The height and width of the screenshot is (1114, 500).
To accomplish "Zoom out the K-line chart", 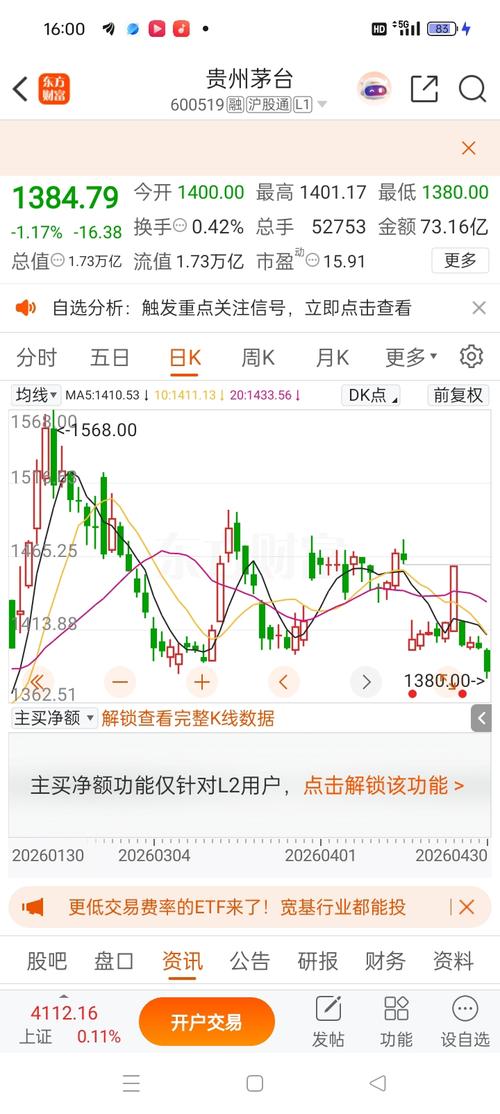I will (119, 683).
